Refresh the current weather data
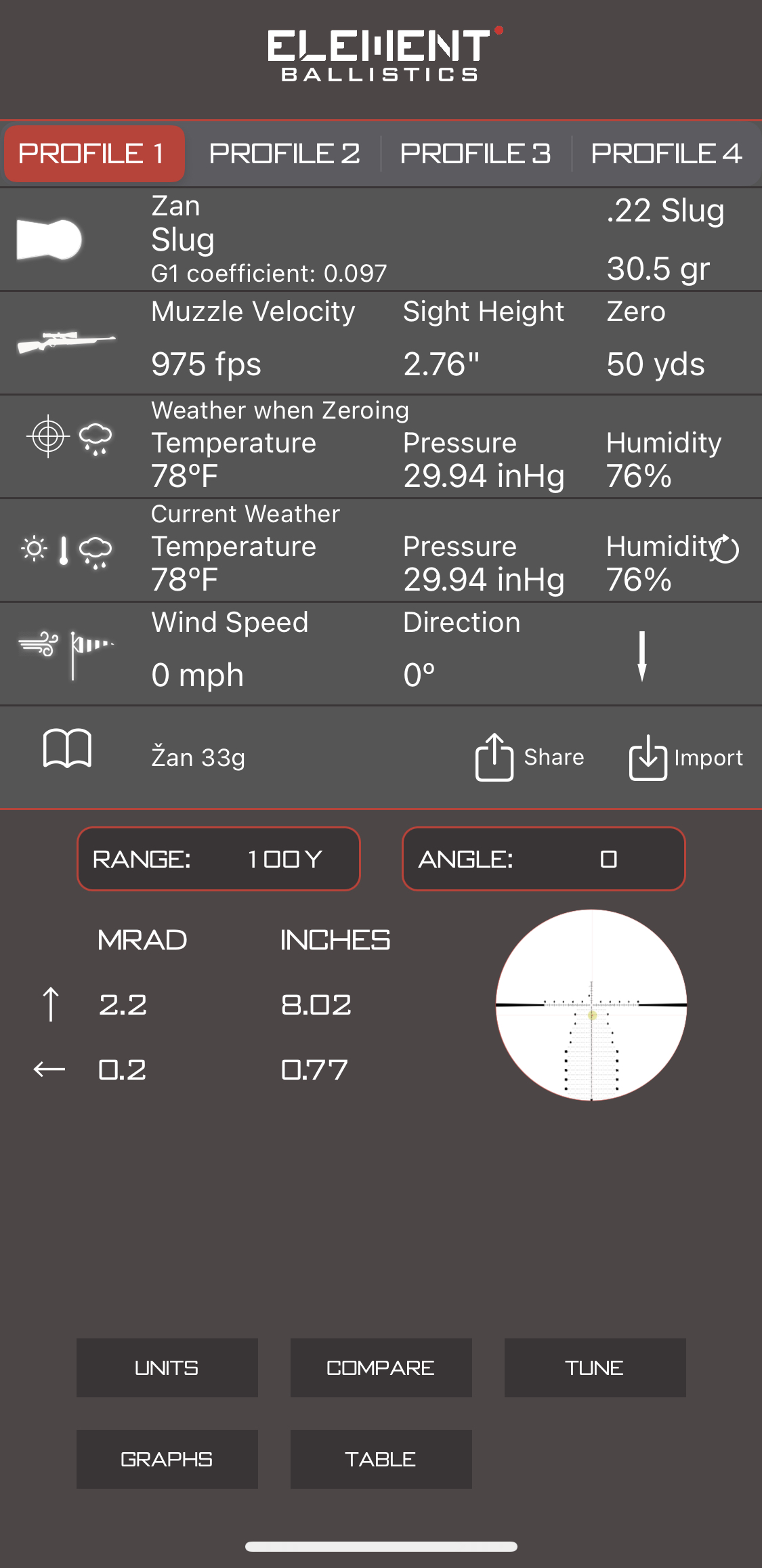The height and width of the screenshot is (1568, 762). tap(726, 549)
